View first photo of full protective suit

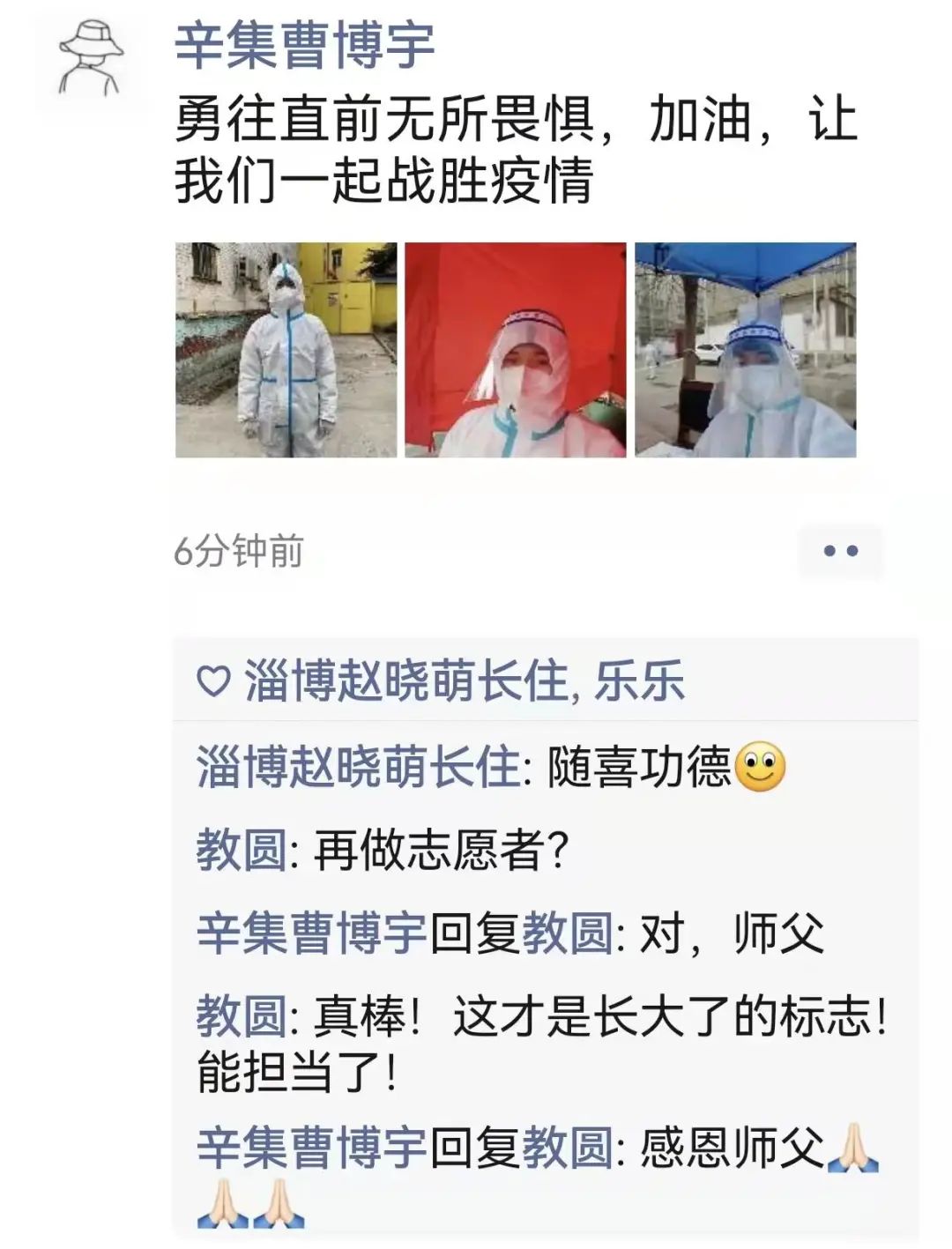286,350
